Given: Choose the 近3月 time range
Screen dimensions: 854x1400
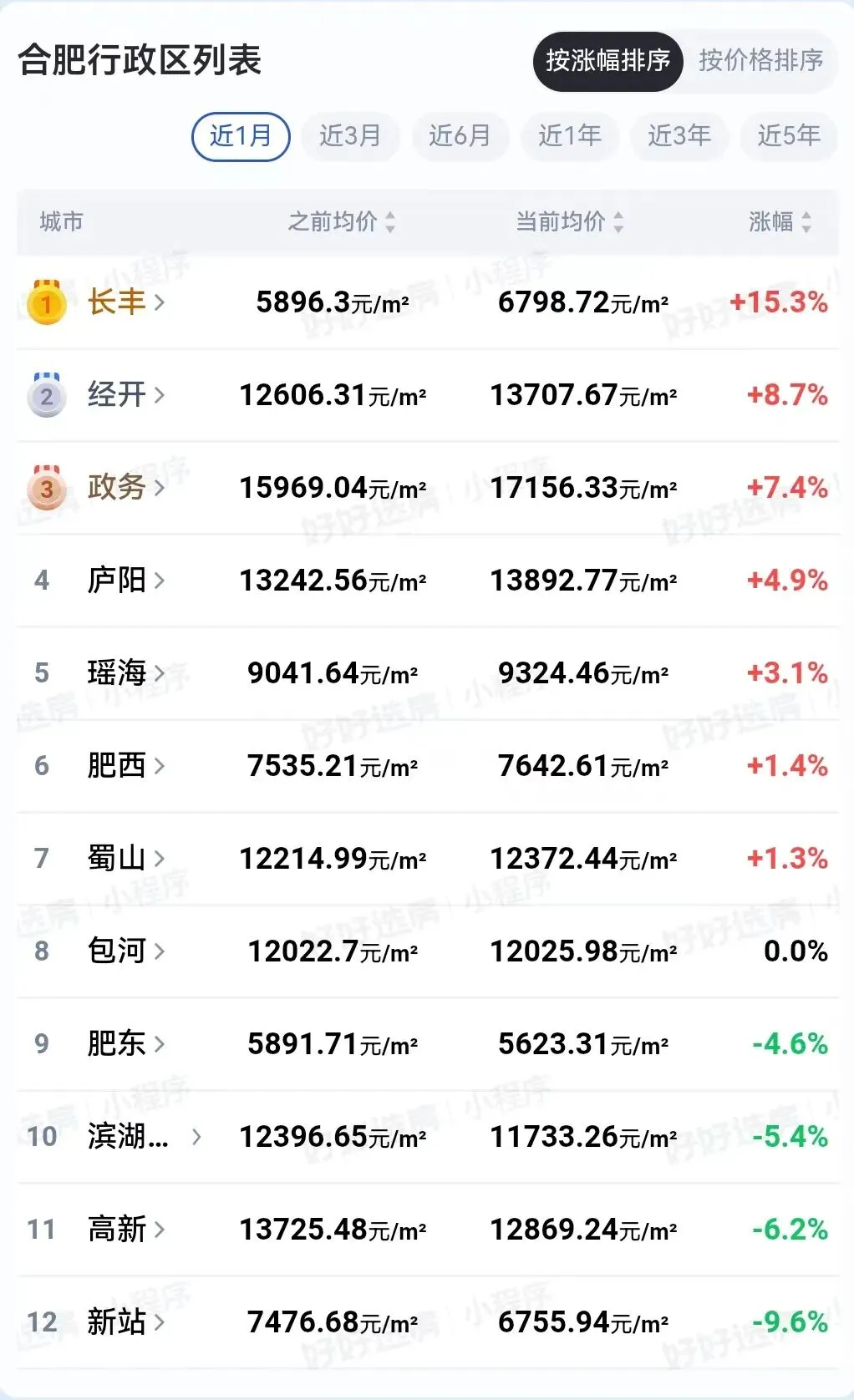Looking at the screenshot, I should pos(350,136).
